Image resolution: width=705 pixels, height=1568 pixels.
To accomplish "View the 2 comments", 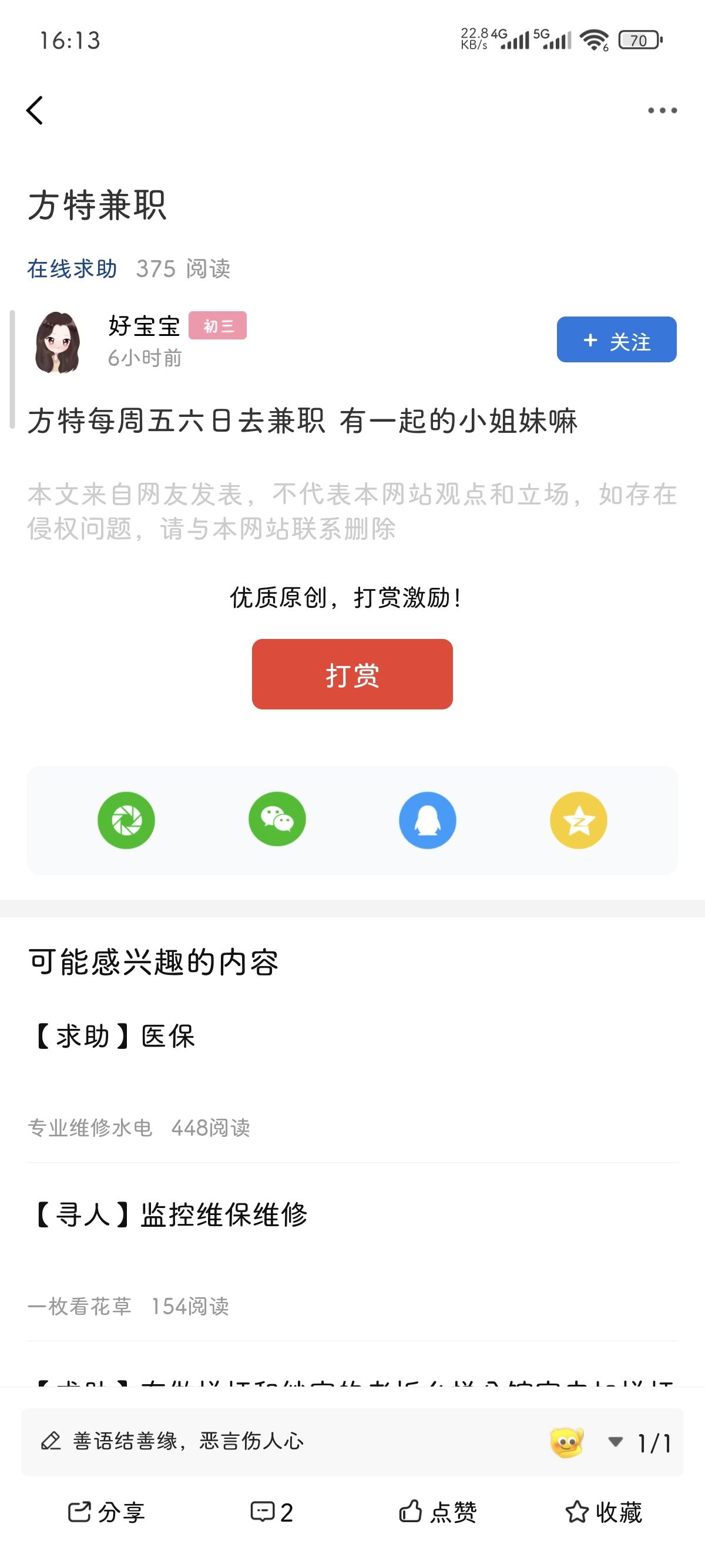I will pos(272,1512).
